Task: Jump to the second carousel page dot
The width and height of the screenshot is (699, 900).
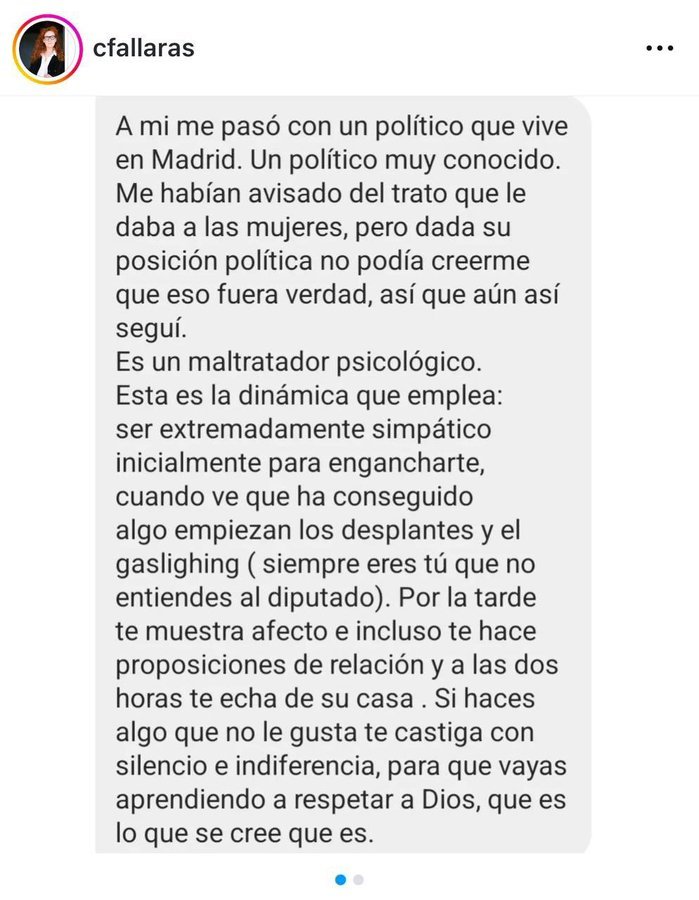Action: tap(359, 880)
